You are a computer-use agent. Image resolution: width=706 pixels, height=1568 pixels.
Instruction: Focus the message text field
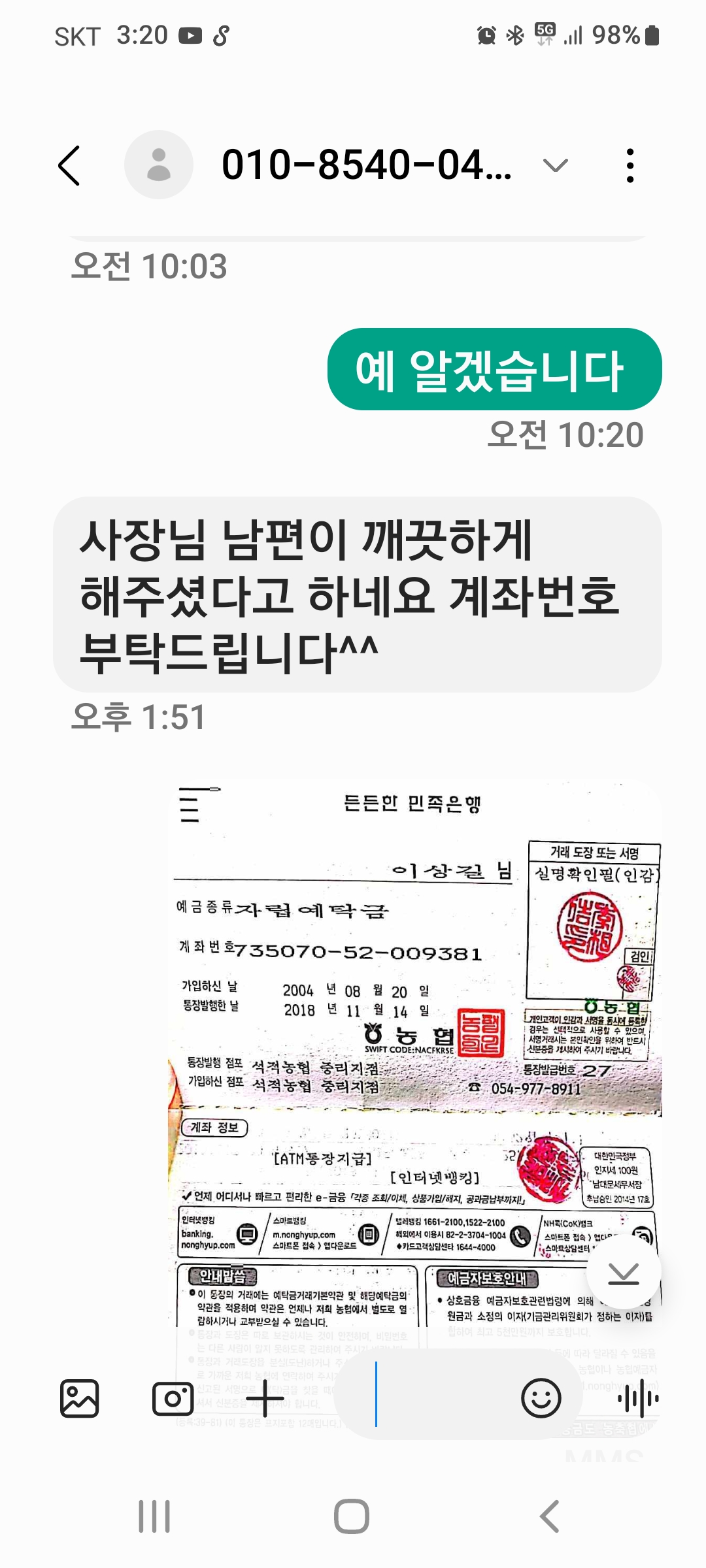pyautogui.click(x=431, y=1399)
